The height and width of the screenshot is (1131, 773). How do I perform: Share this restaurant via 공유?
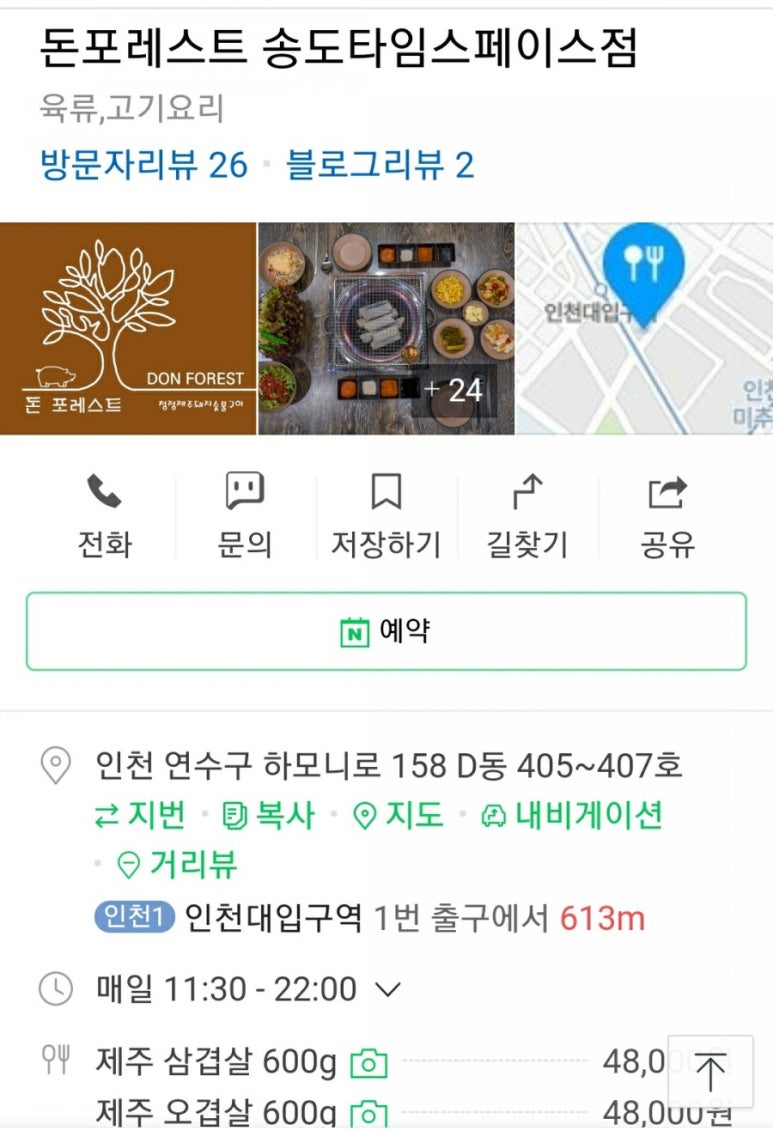(667, 516)
